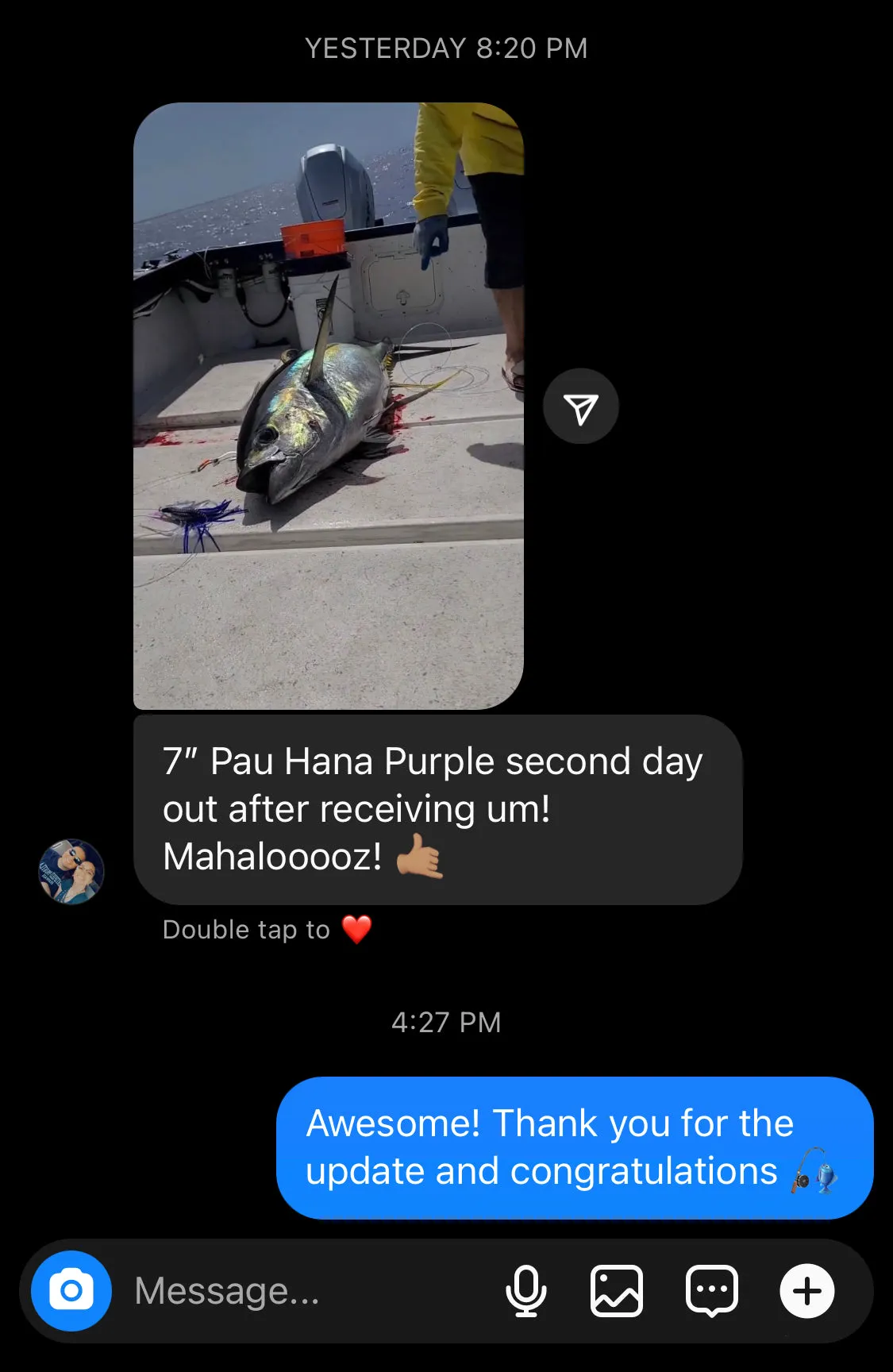The height and width of the screenshot is (1372, 893).
Task: Open more options with plus button
Action: tap(806, 1291)
